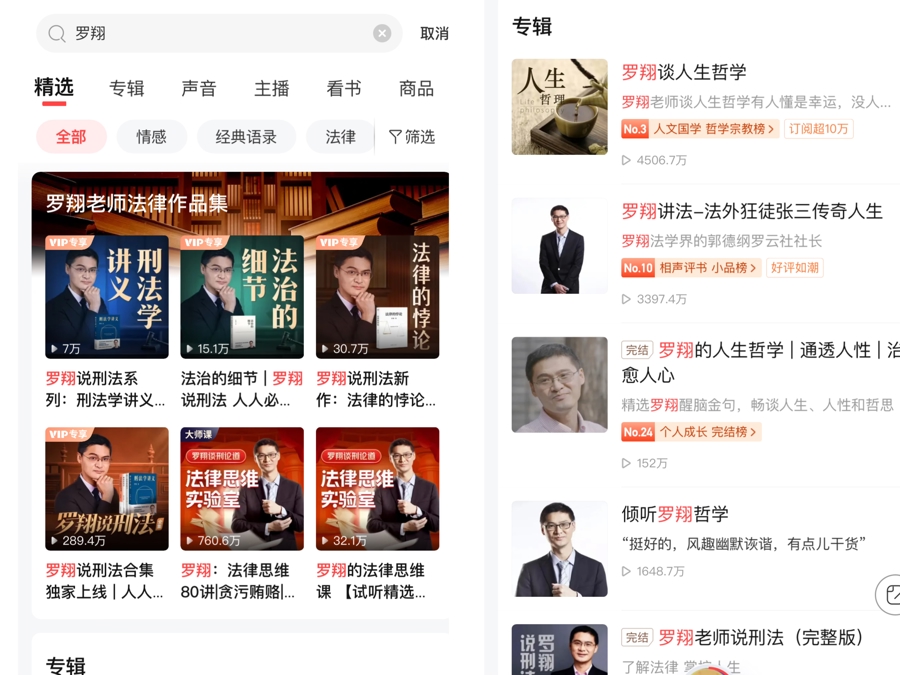This screenshot has height=675, width=900.
Task: Open the 罗翔谈人生哲学 album
Action: tap(684, 72)
